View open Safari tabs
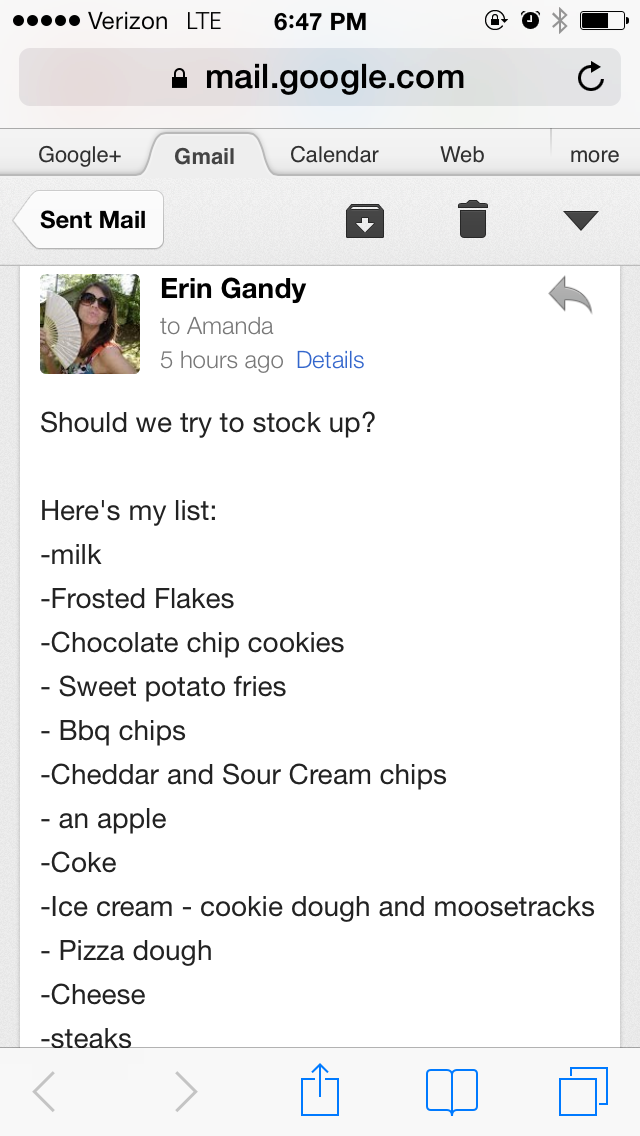Viewport: 640px width, 1136px height. tap(583, 1091)
